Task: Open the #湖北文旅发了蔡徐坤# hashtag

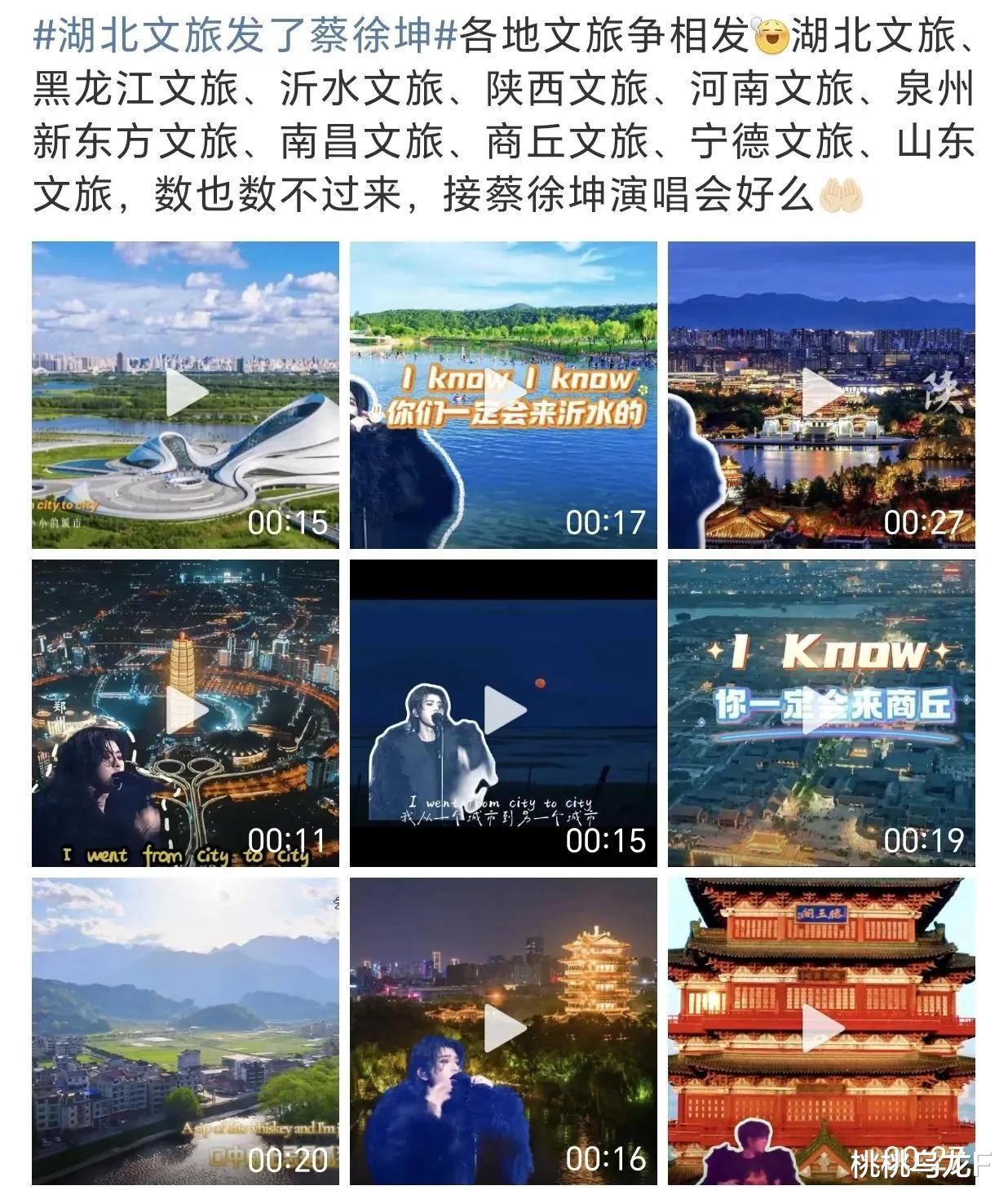Action: pyautogui.click(x=245, y=35)
